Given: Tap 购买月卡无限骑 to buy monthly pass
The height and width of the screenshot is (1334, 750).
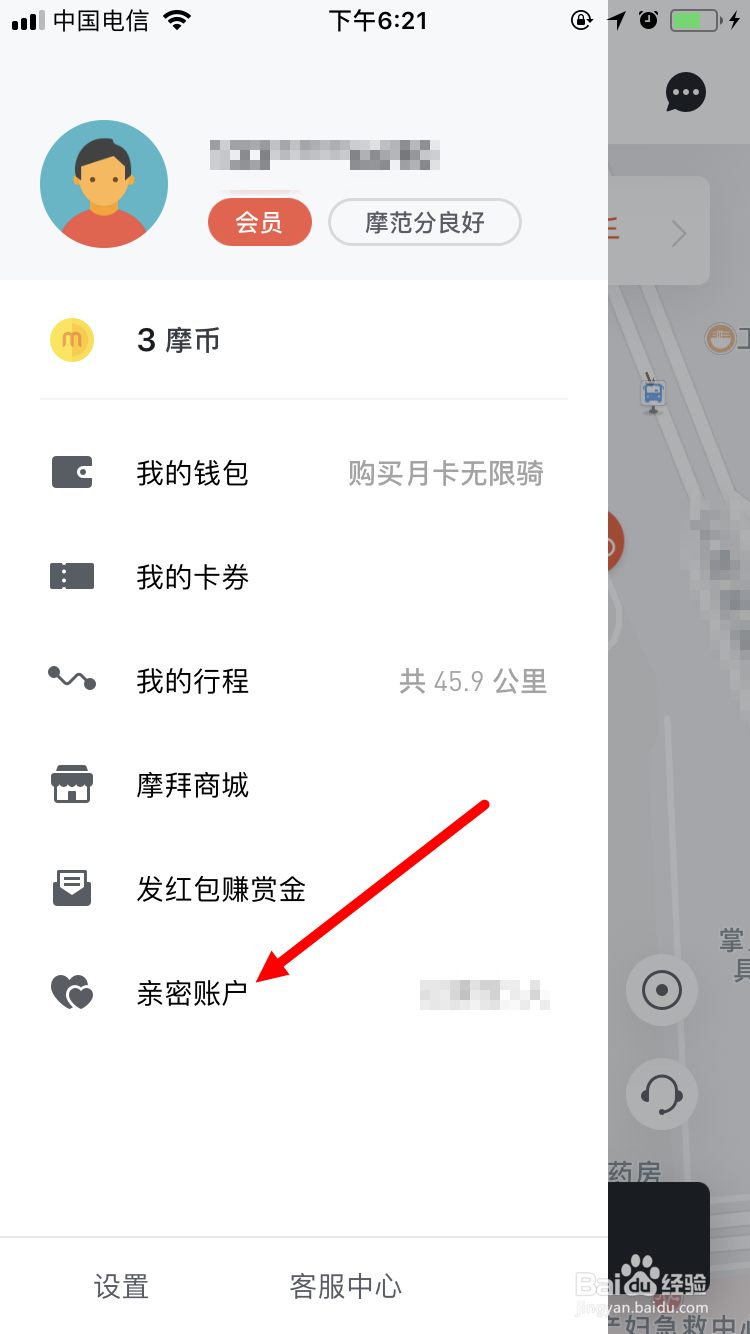Looking at the screenshot, I should pos(445,474).
